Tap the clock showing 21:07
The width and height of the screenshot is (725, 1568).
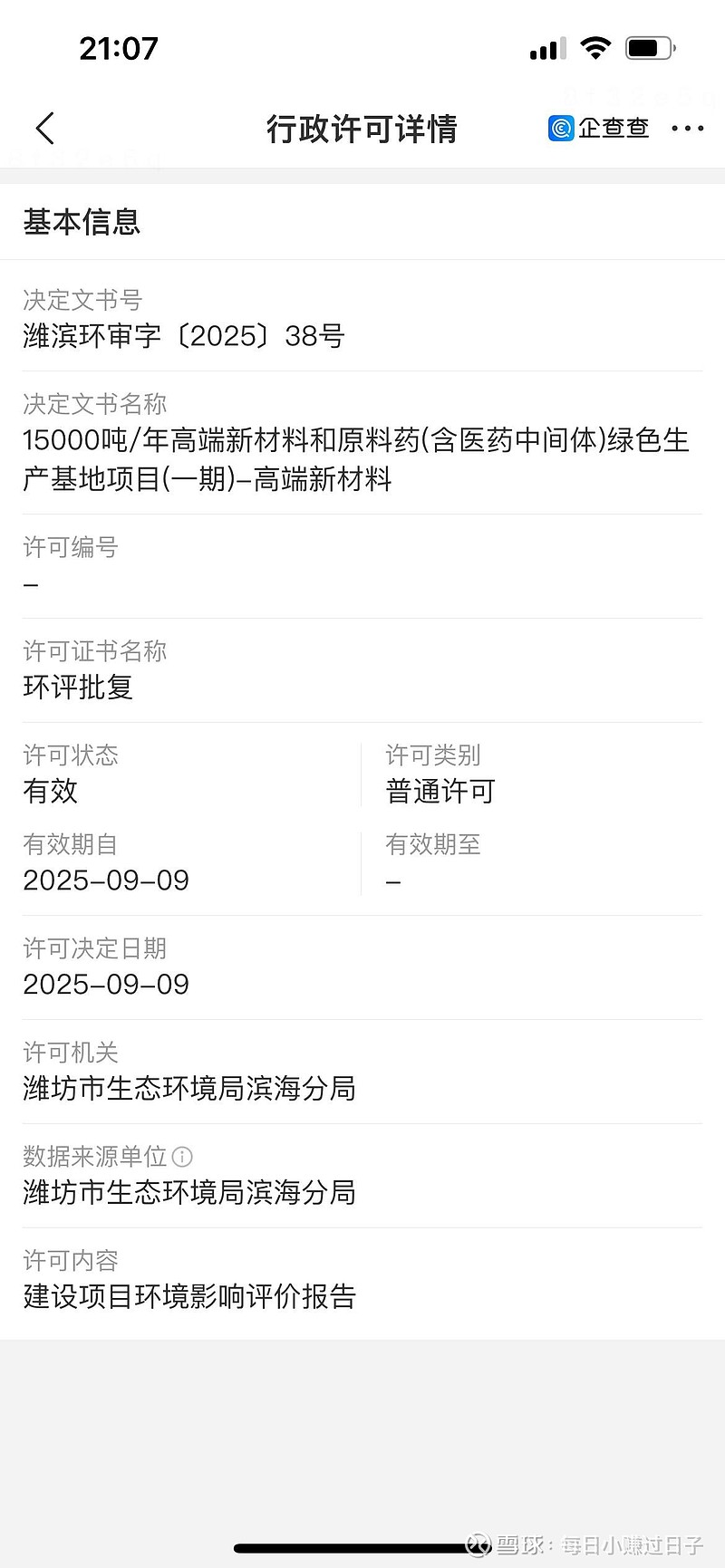(120, 48)
